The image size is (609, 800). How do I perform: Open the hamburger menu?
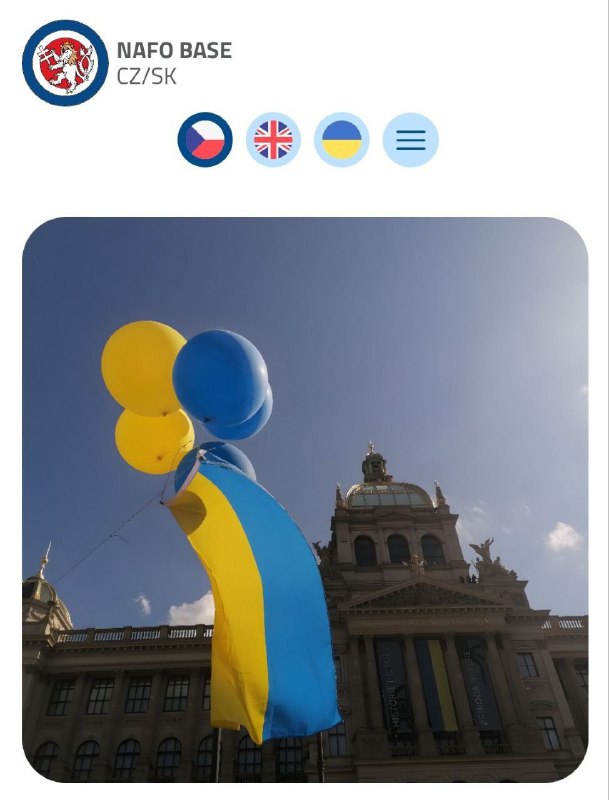410,140
